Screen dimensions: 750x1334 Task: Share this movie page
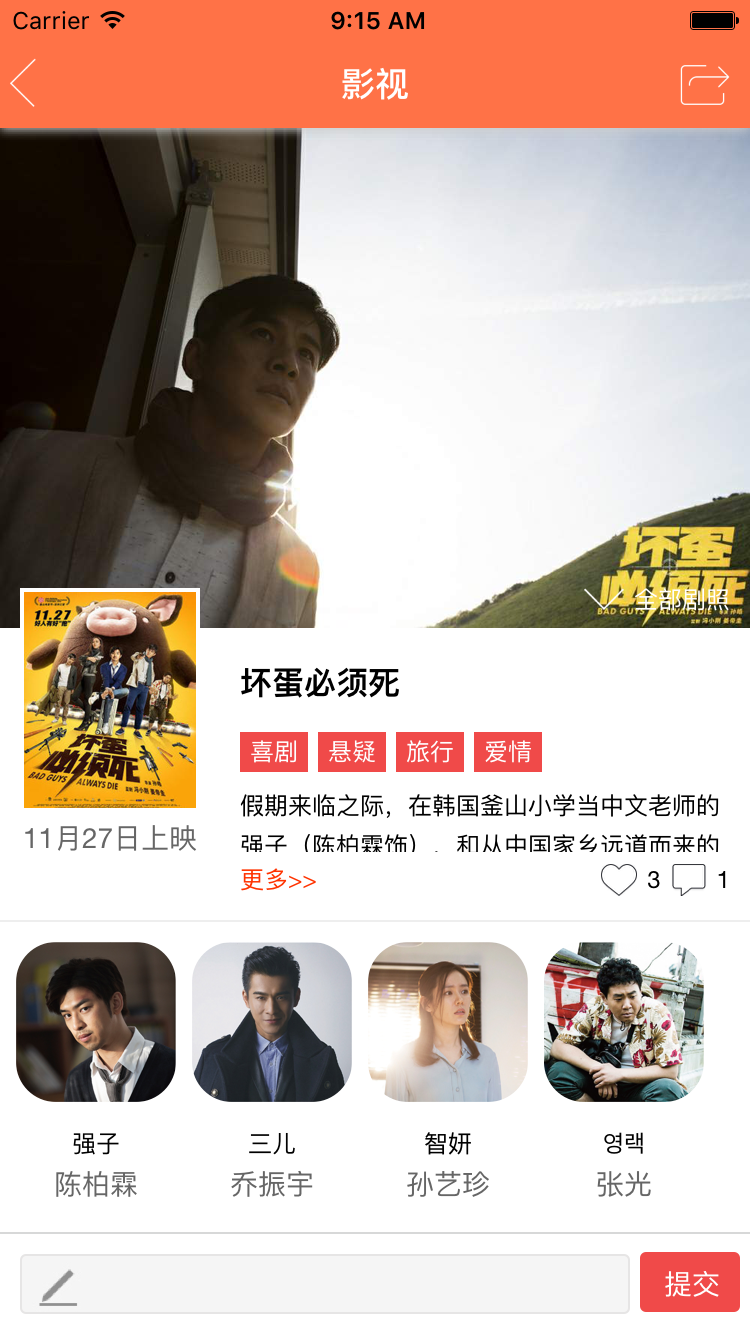[x=704, y=84]
